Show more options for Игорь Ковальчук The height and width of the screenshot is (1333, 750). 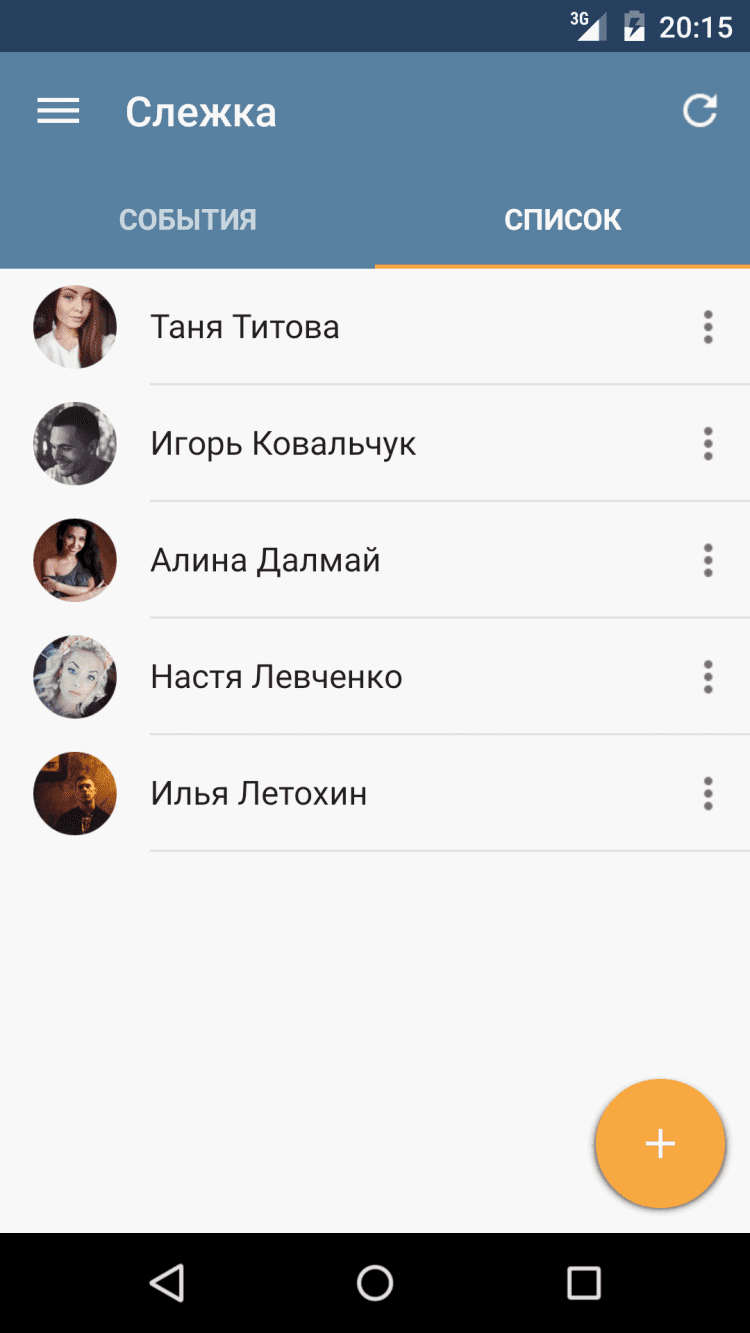click(x=708, y=444)
